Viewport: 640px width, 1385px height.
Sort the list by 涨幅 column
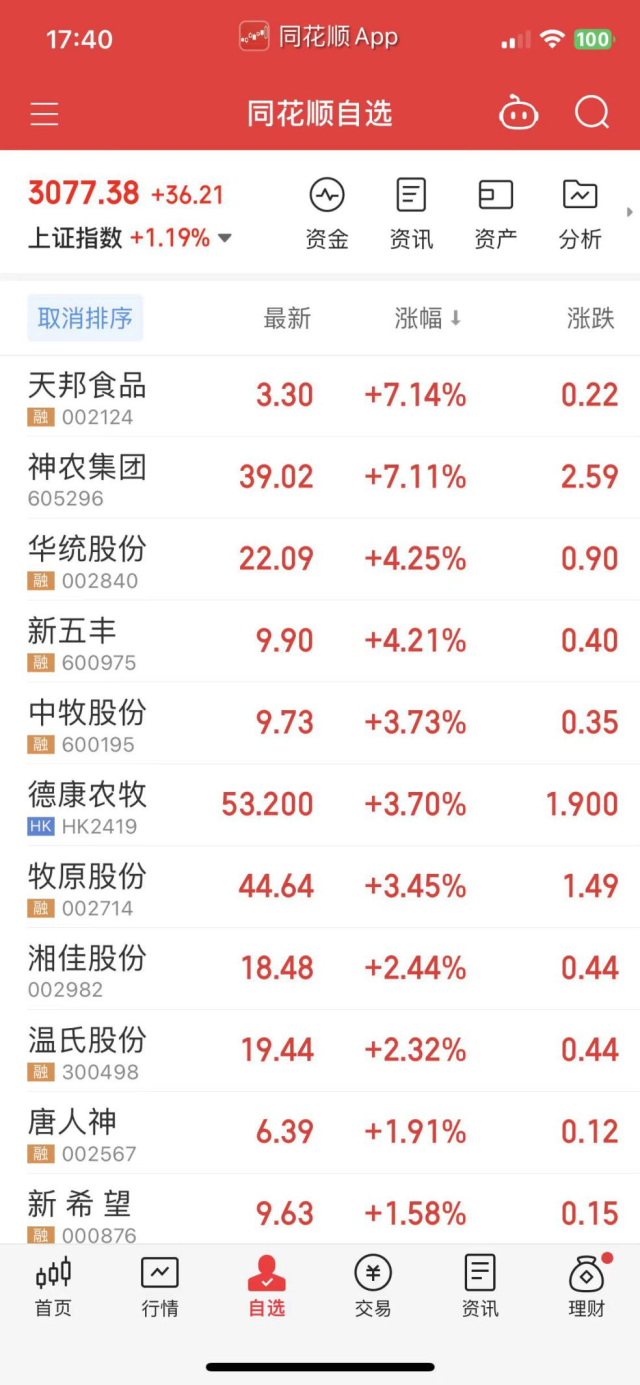428,319
